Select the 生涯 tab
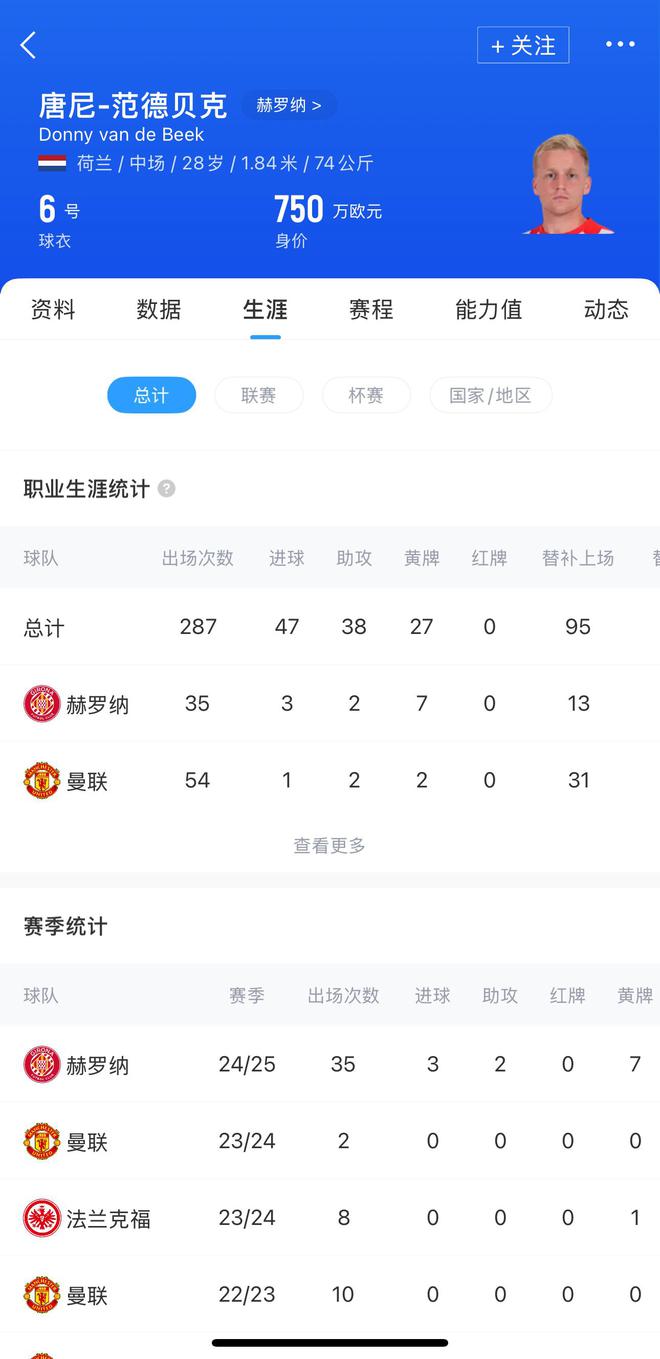 coord(265,310)
